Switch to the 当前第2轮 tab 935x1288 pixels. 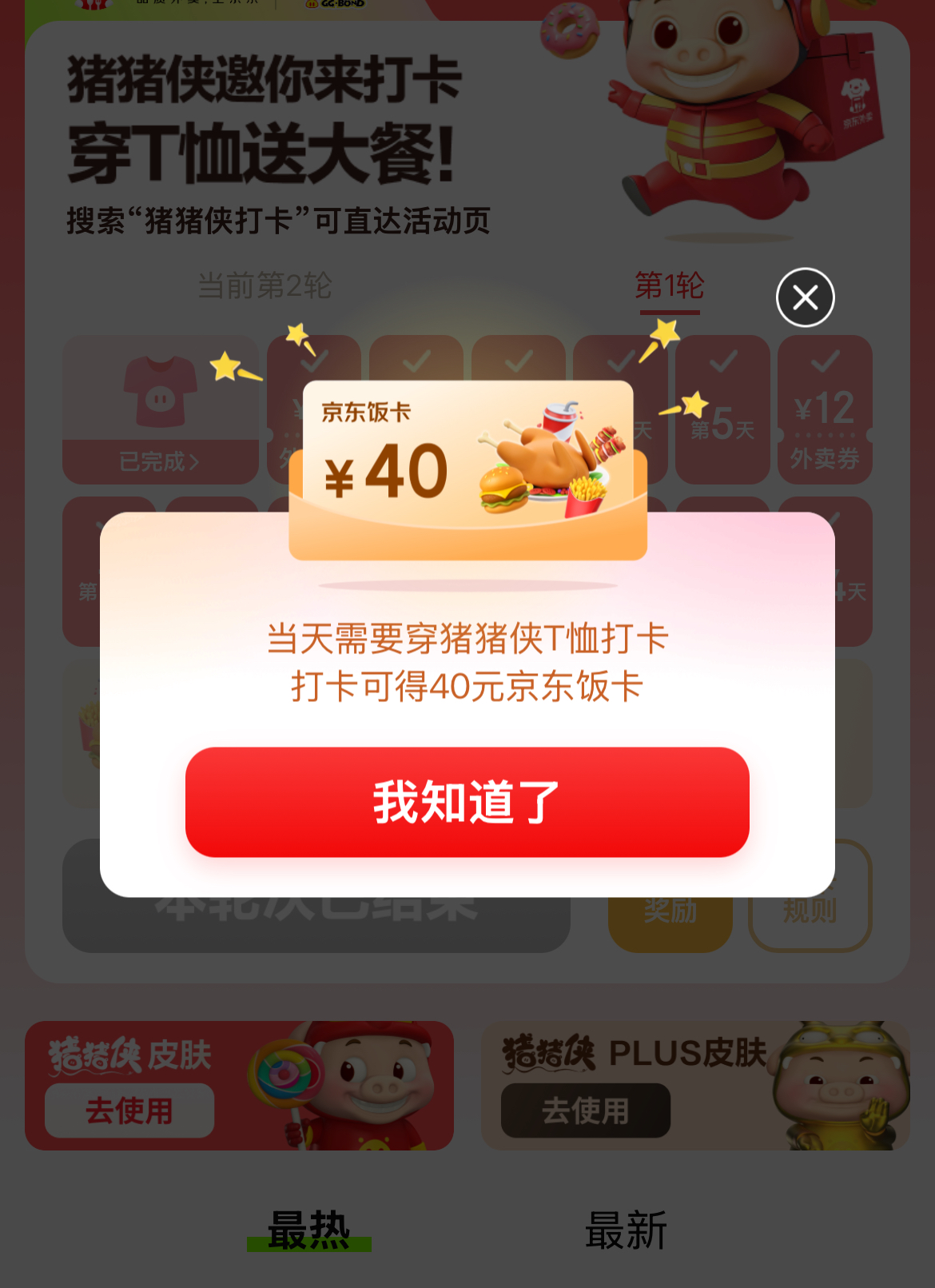265,285
